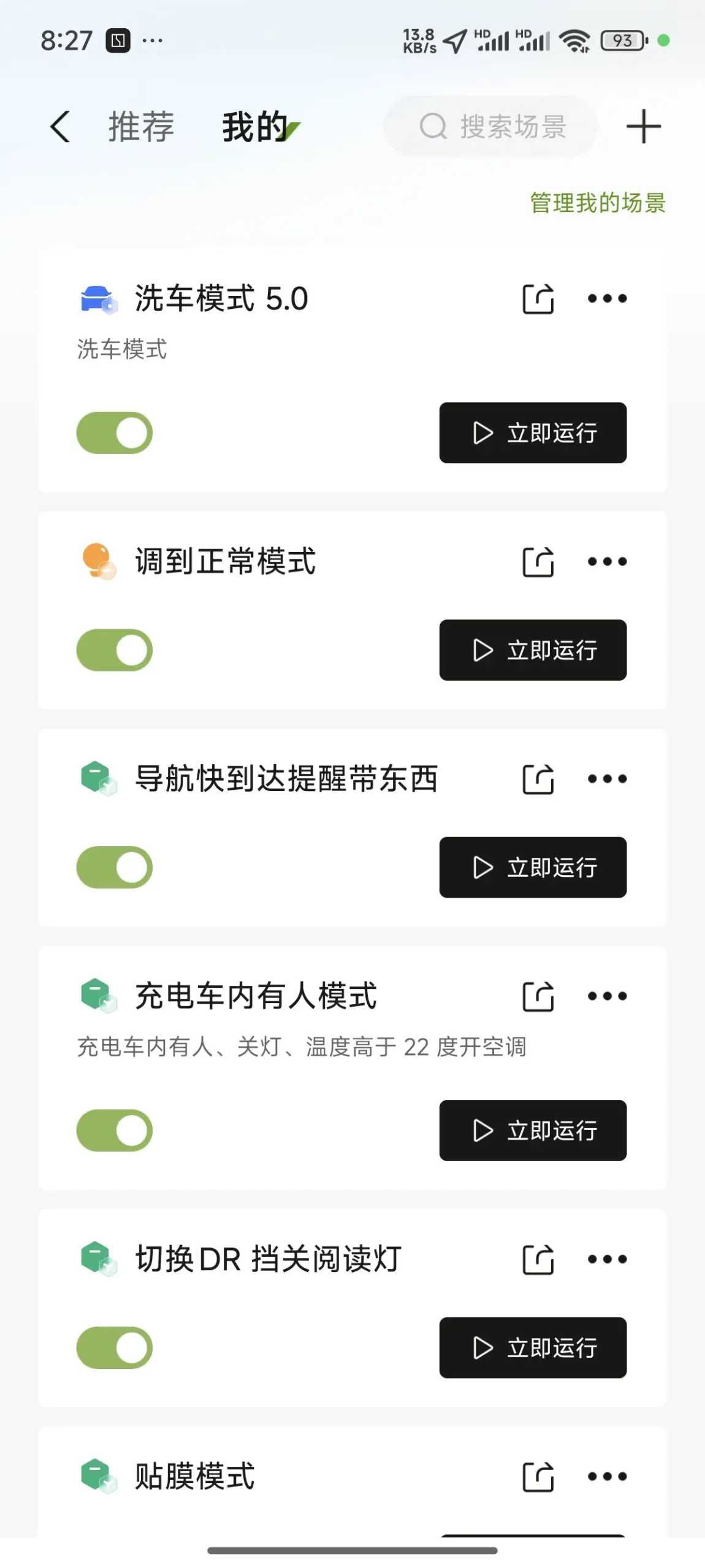This screenshot has height=1568, width=705.
Task: Share the 贴膜模式 scene
Action: pos(538,1477)
